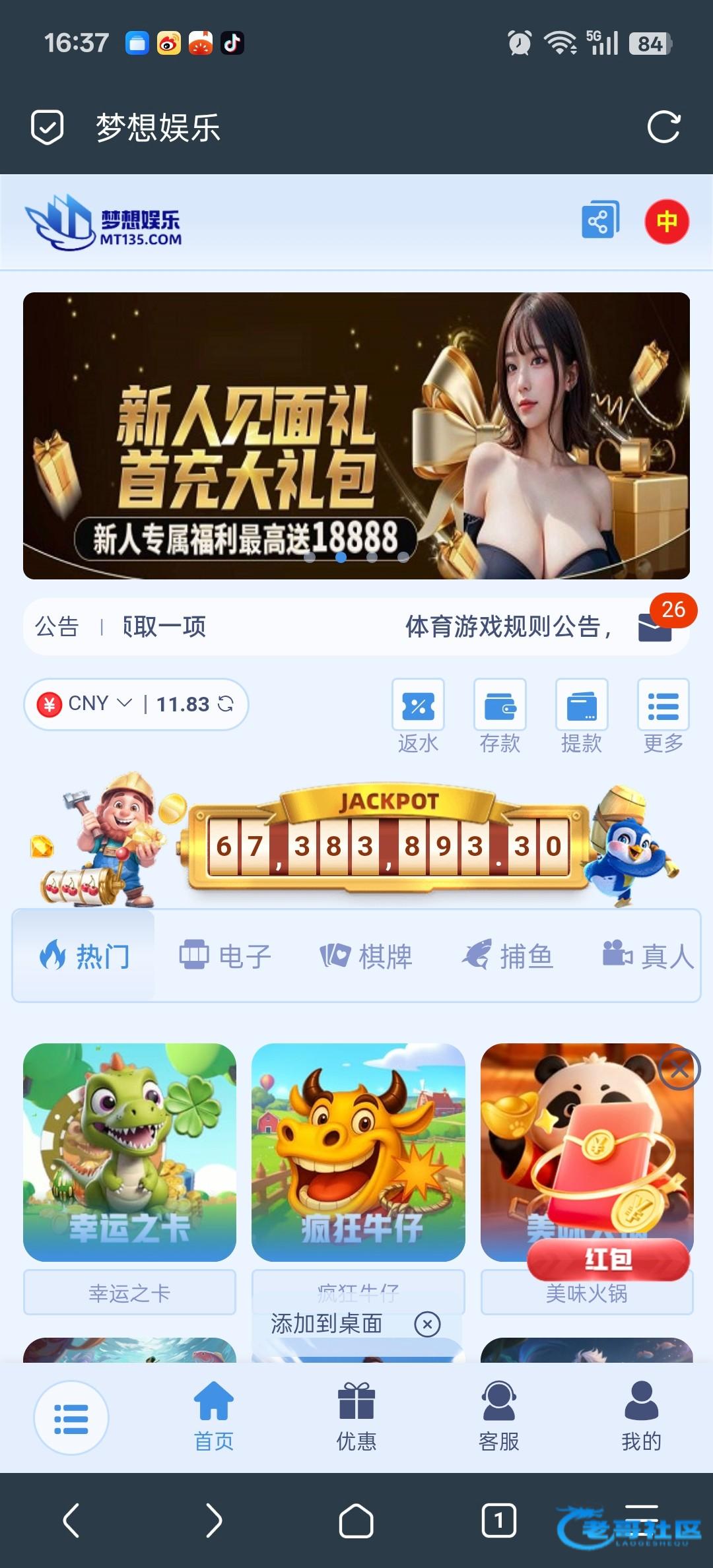This screenshot has width=713, height=1568.
Task: Open the share icon in the header
Action: pyautogui.click(x=599, y=220)
